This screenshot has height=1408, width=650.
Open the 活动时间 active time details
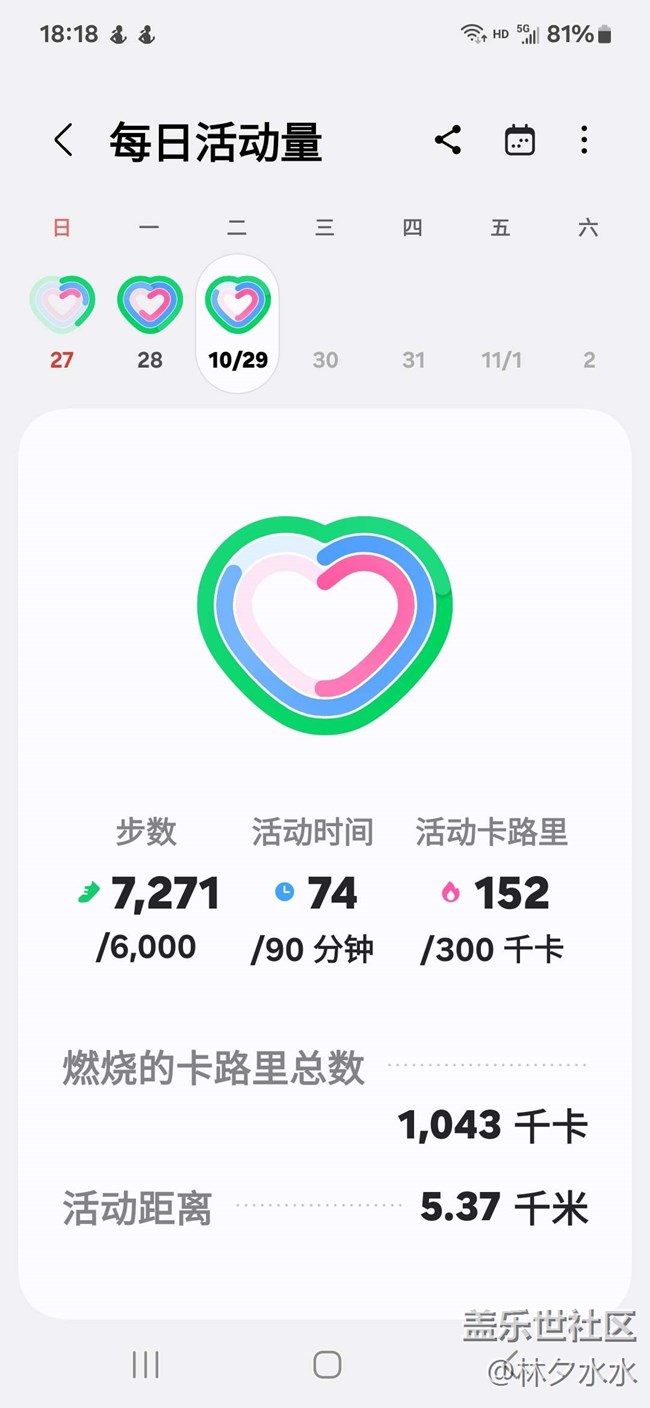pyautogui.click(x=312, y=889)
